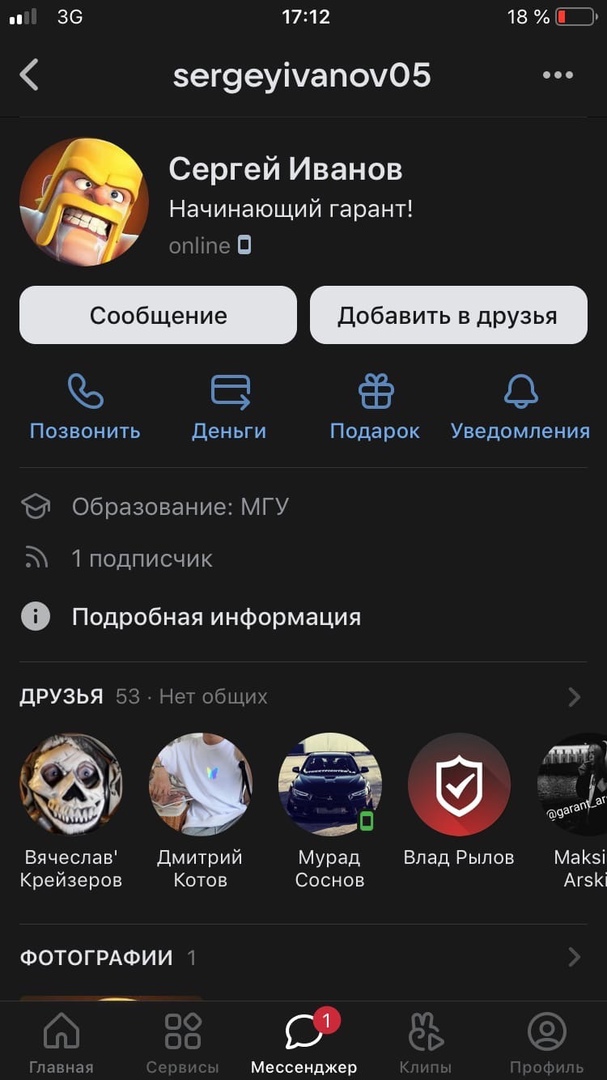
Task: Go back using the top arrow
Action: tap(29, 75)
